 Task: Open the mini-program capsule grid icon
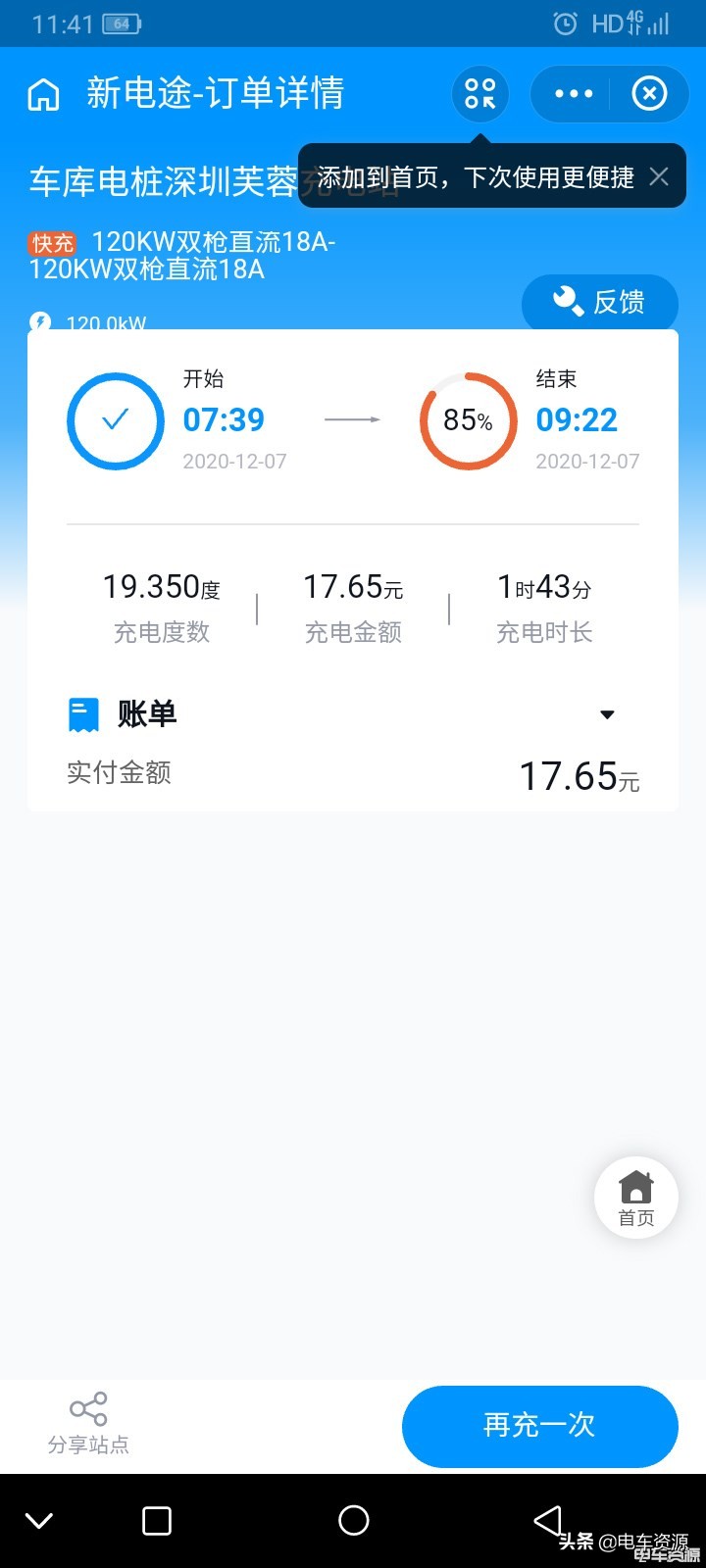pos(479,93)
